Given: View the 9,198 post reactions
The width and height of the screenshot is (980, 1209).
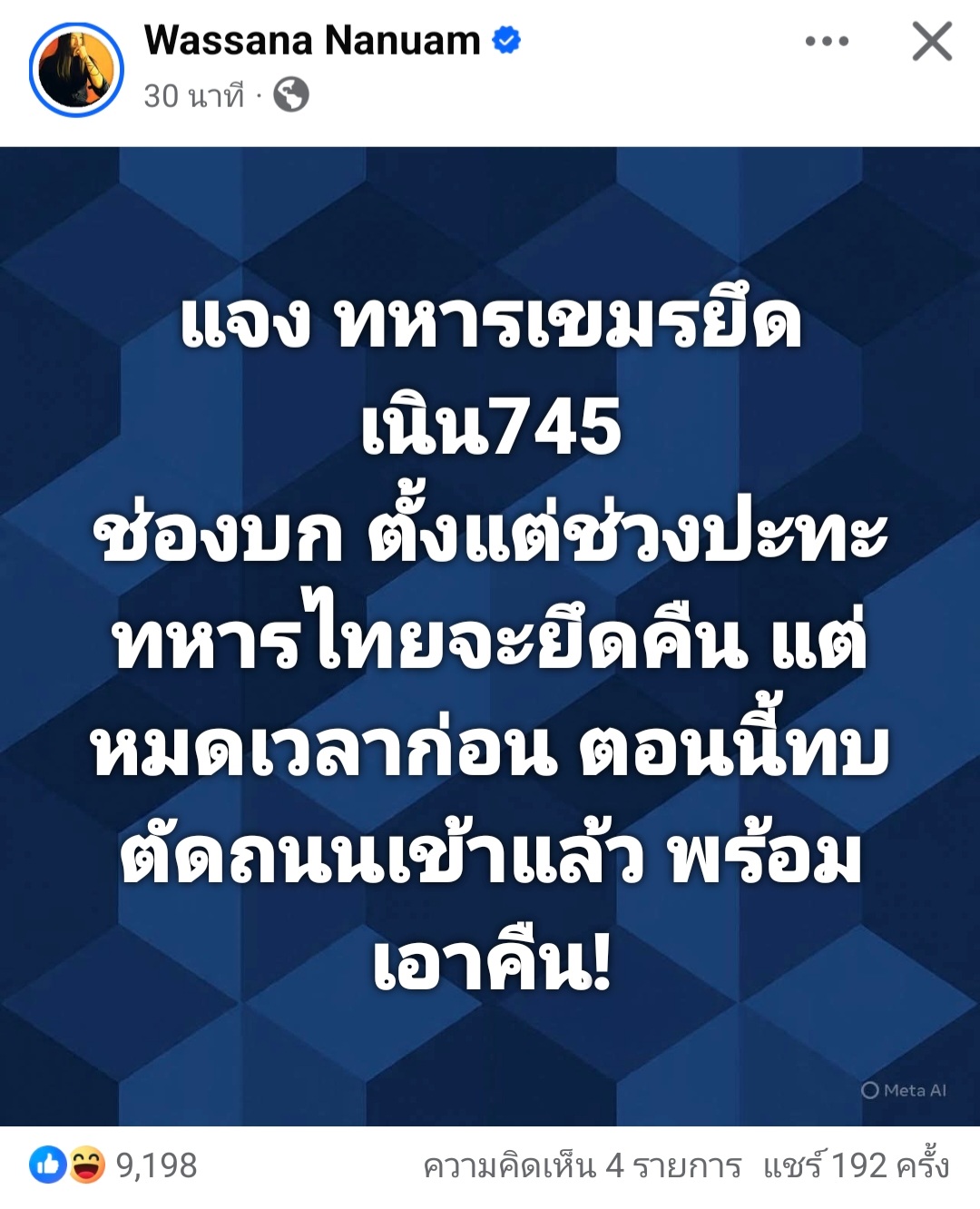Looking at the screenshot, I should pos(114,1165).
